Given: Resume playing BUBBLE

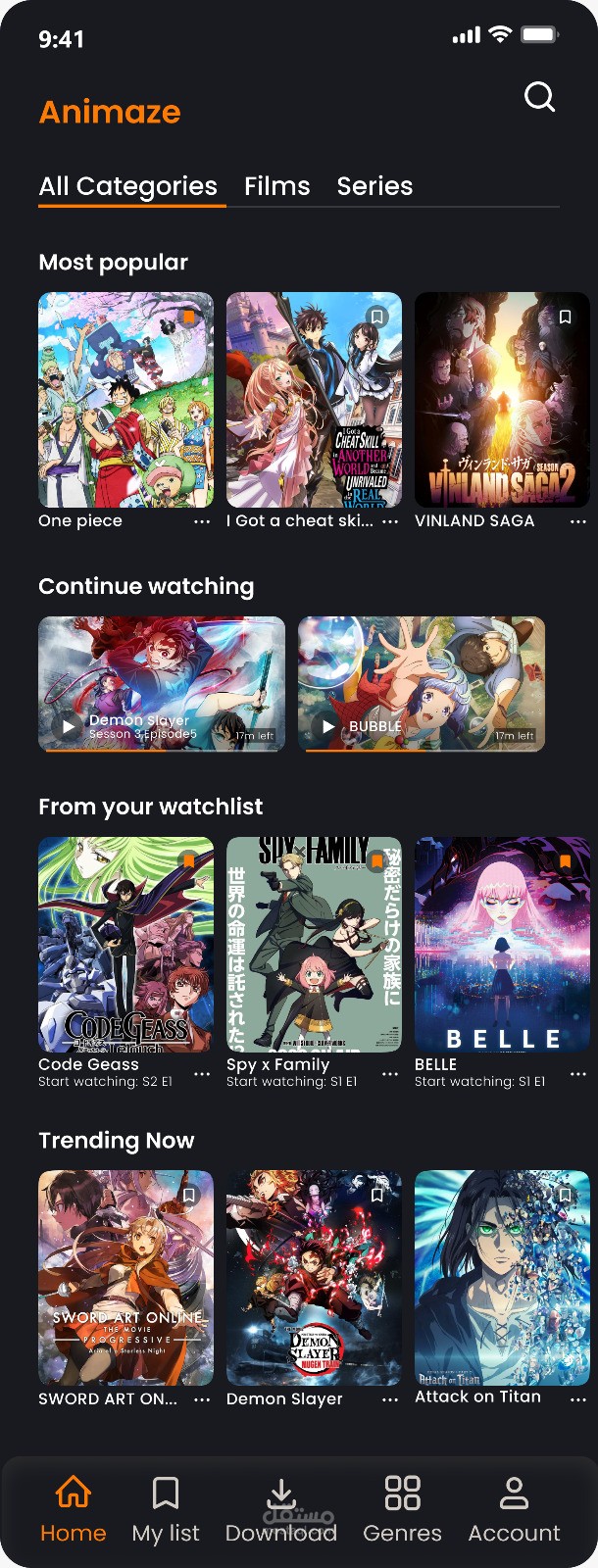Looking at the screenshot, I should tap(328, 726).
